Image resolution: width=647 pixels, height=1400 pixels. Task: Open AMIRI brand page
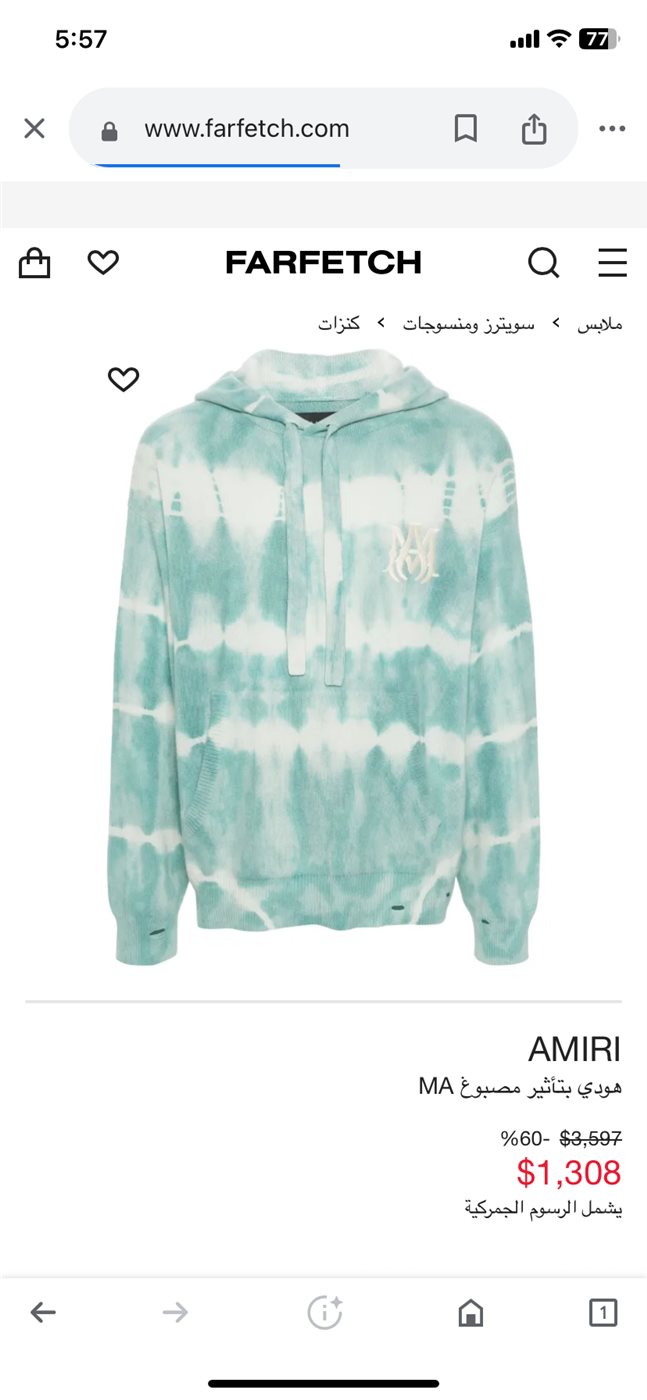point(574,1049)
